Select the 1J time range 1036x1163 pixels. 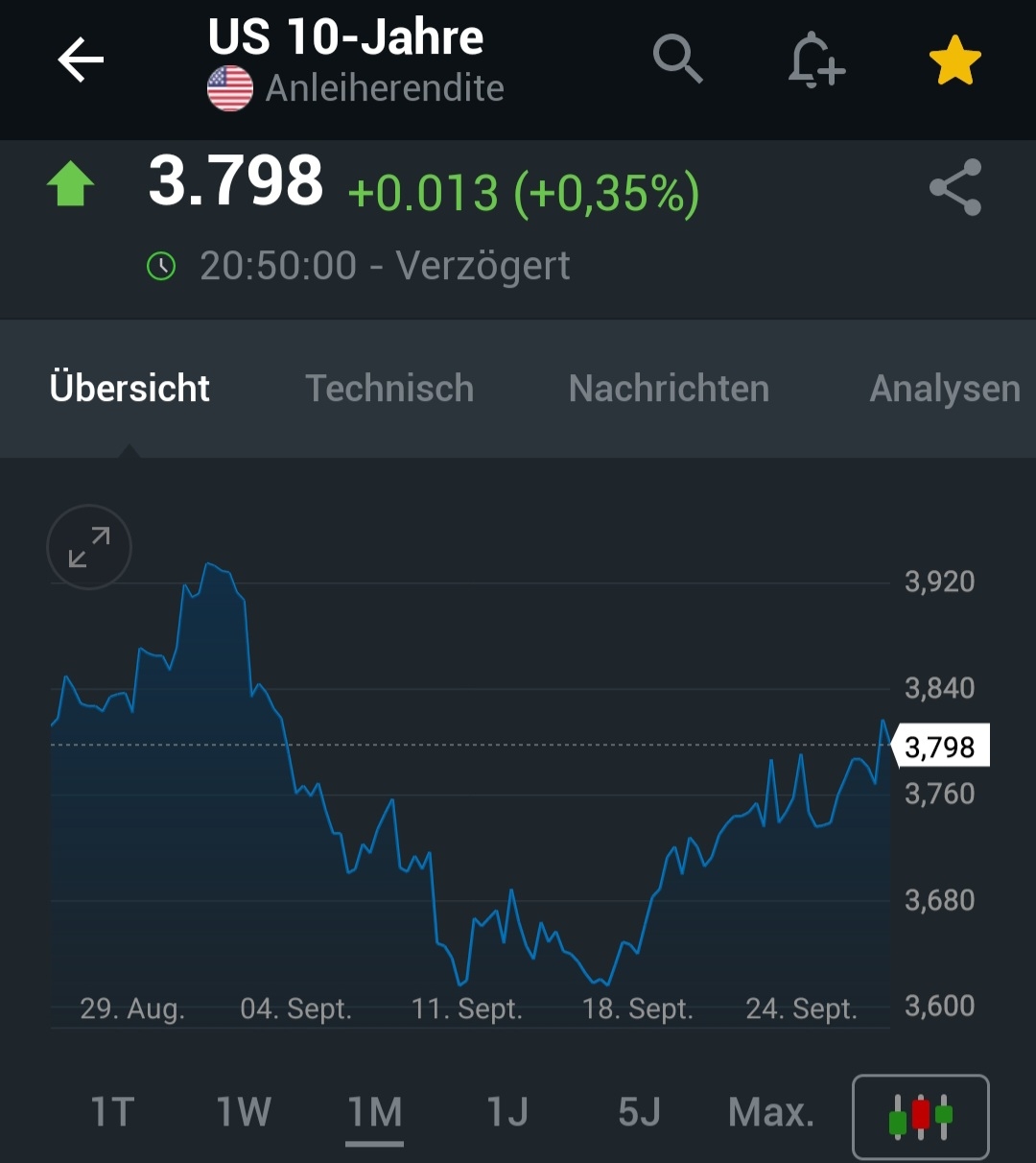tap(506, 1111)
